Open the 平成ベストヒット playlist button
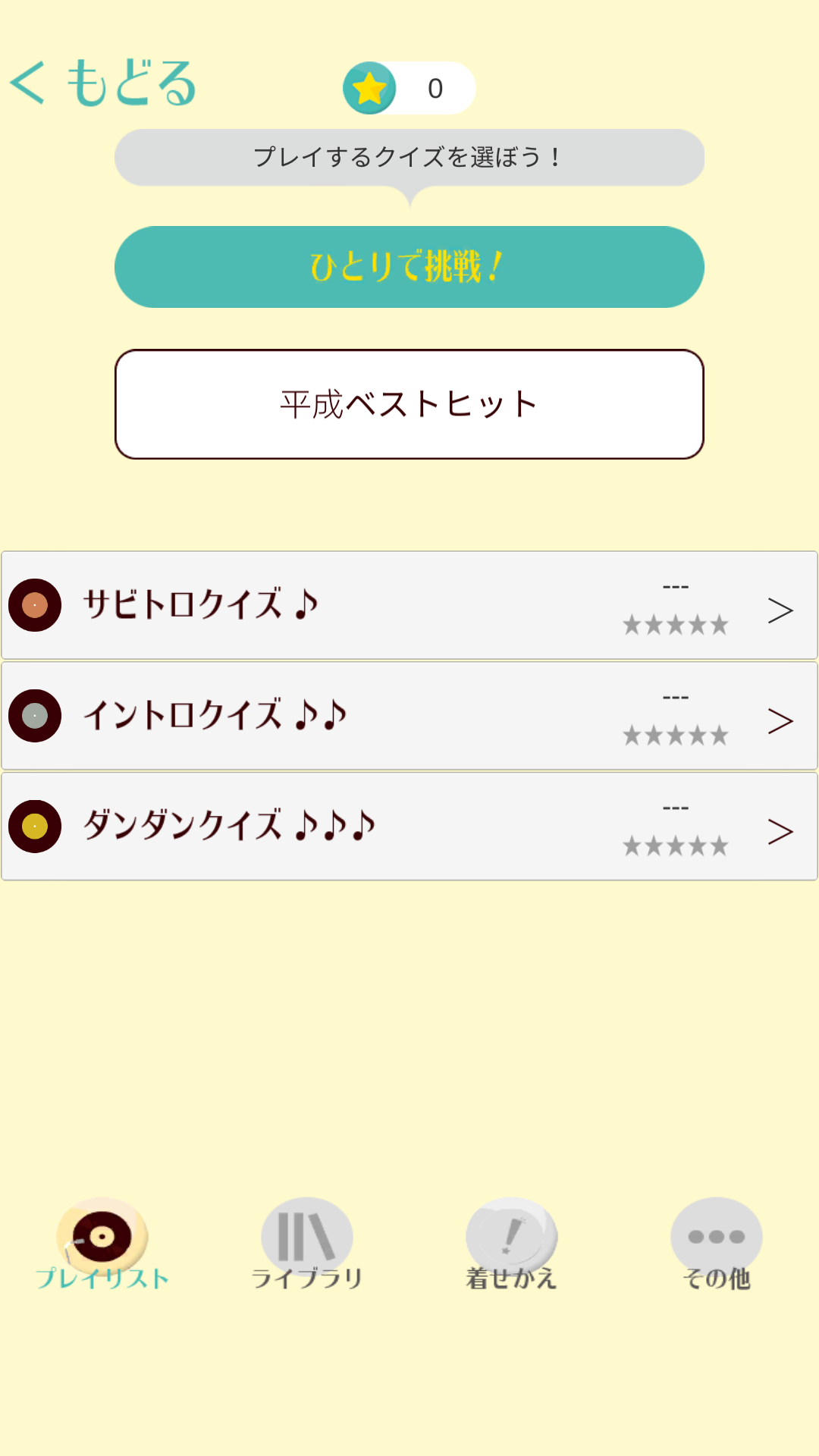 coord(409,404)
